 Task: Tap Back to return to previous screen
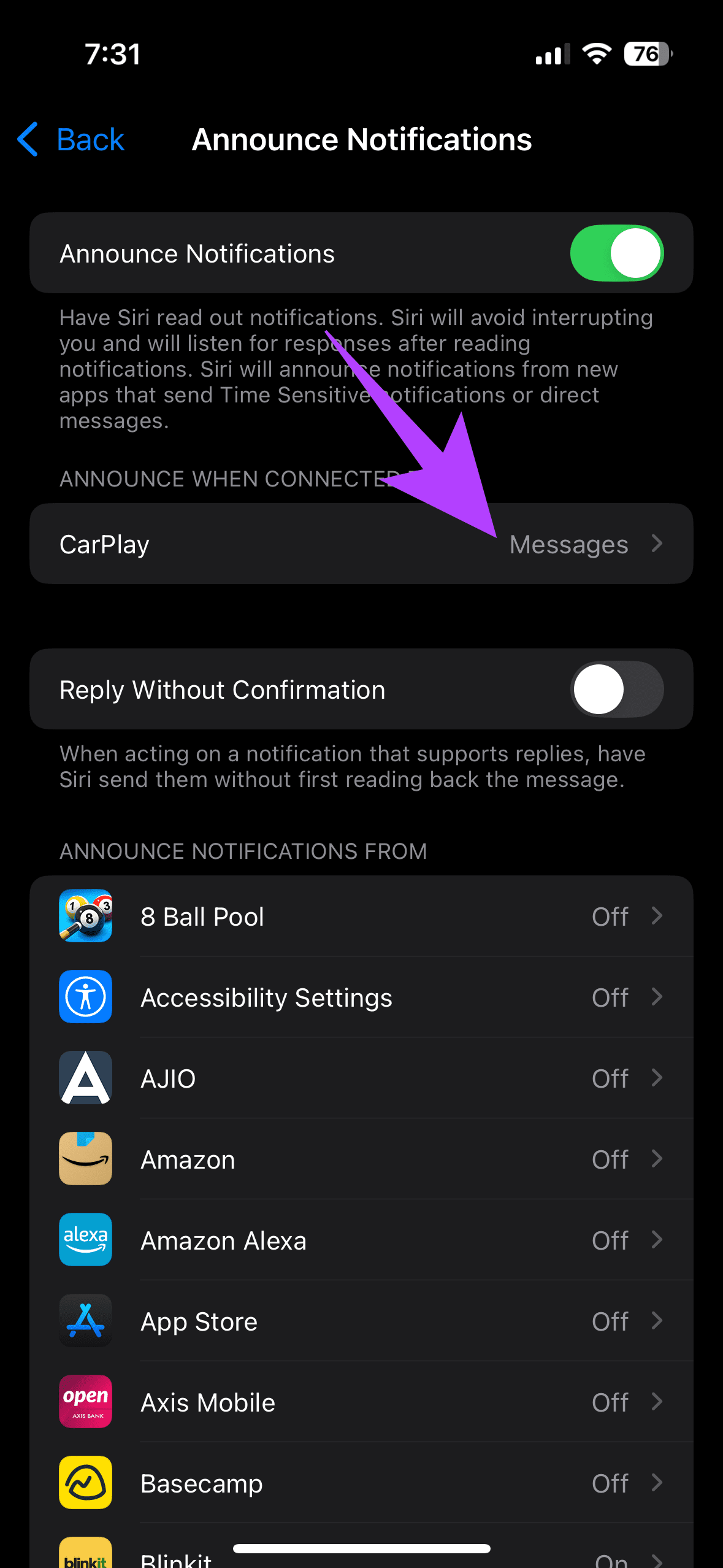(70, 139)
